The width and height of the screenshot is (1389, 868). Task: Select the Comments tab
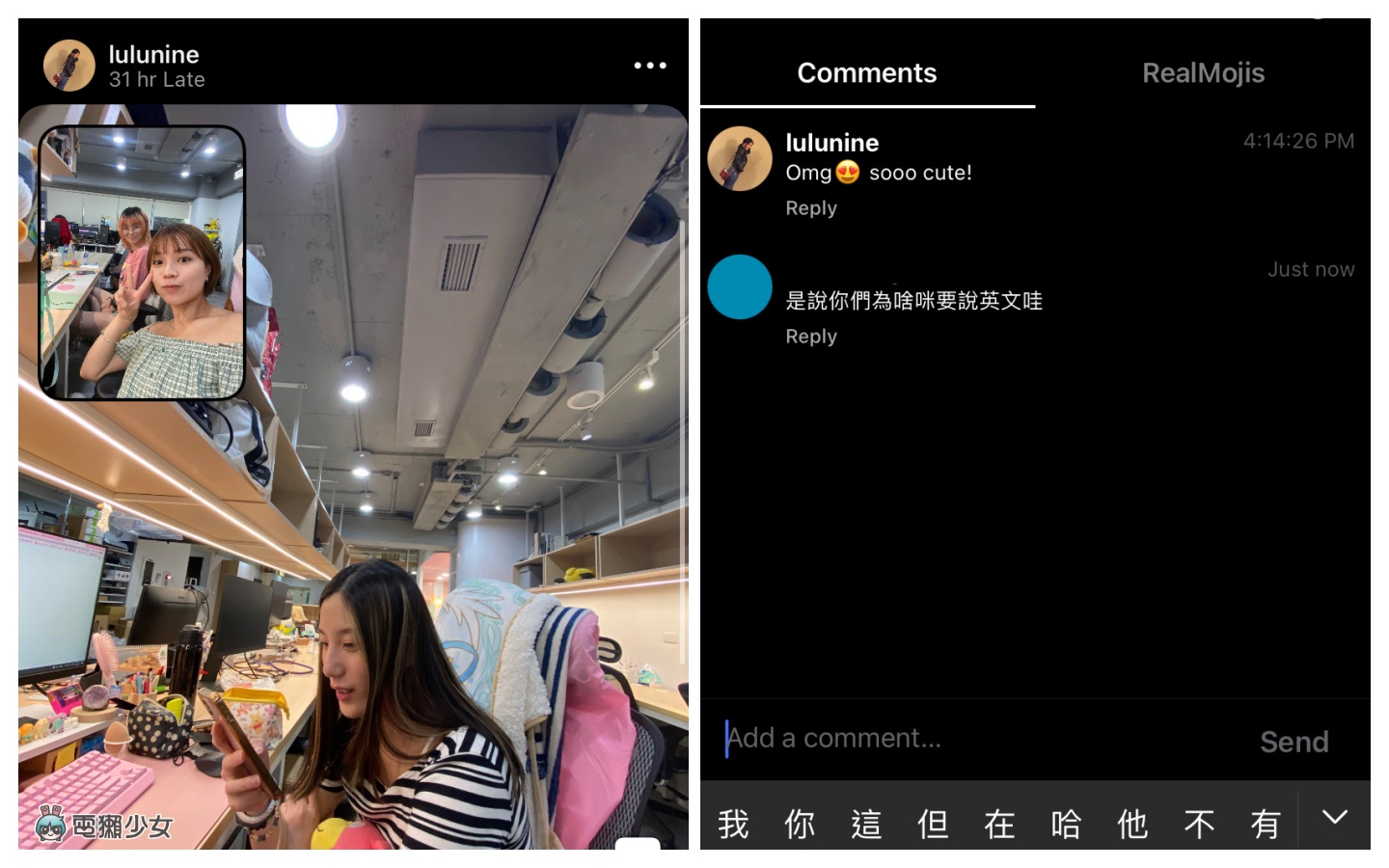click(x=866, y=73)
